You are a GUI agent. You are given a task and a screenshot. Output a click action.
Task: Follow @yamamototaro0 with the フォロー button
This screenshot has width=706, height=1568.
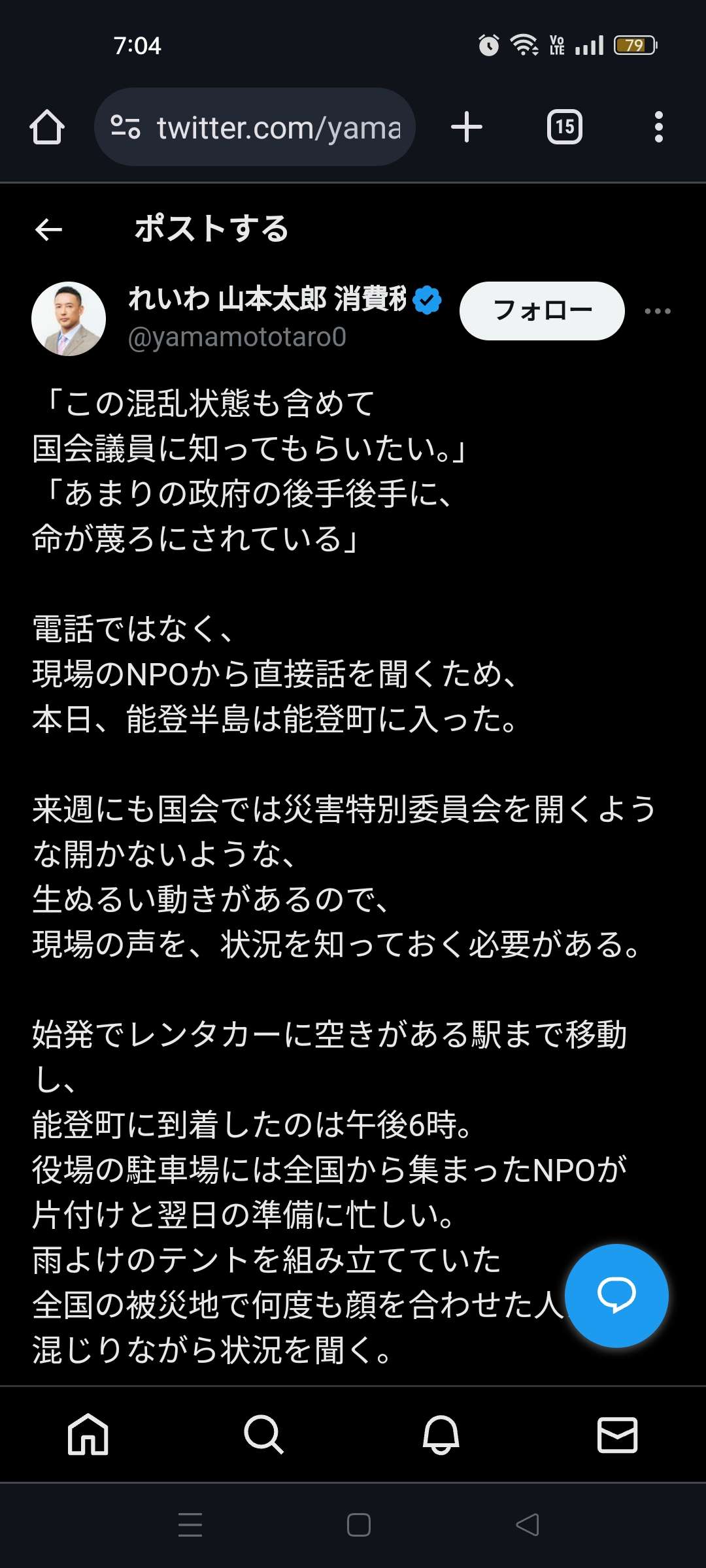pyautogui.click(x=542, y=311)
